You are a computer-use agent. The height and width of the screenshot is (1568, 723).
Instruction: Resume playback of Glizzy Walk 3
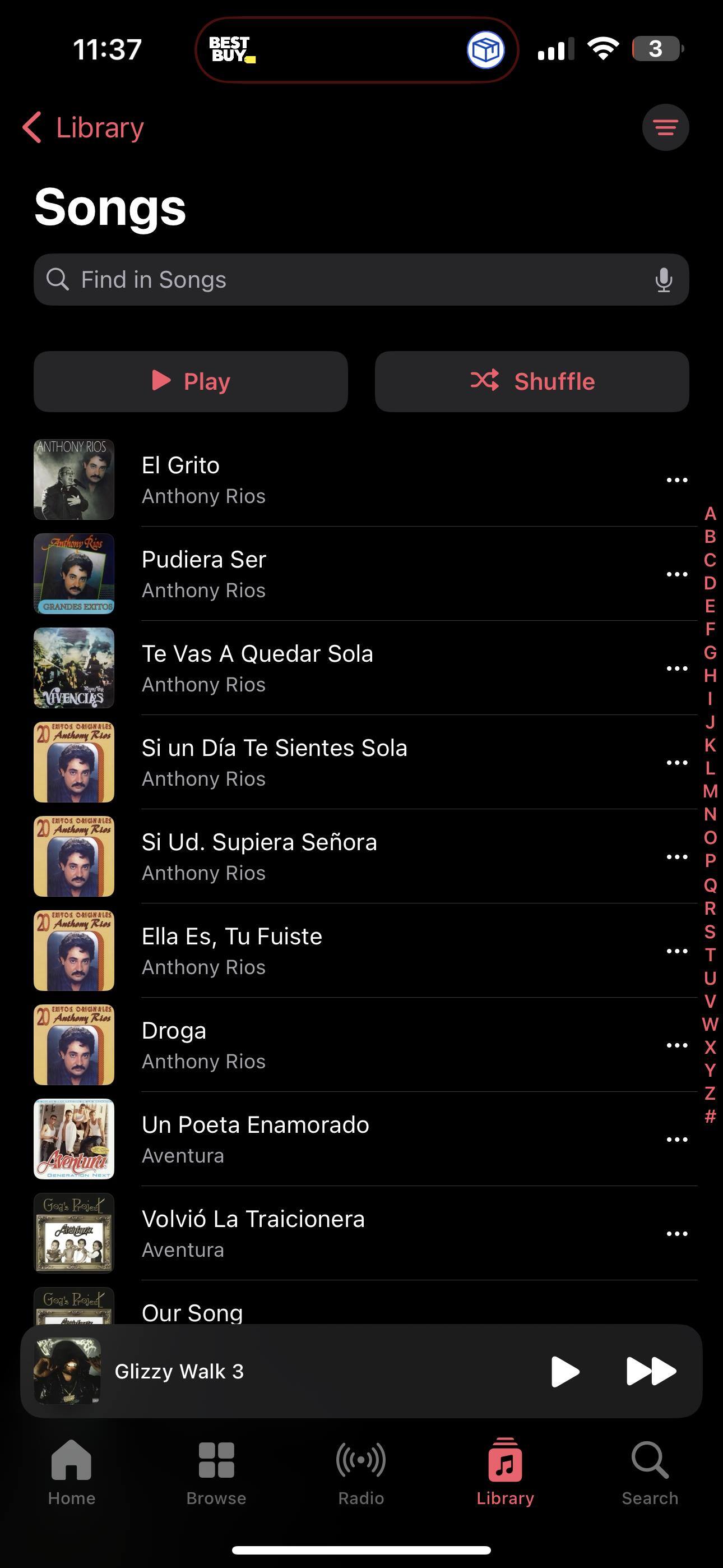pyautogui.click(x=565, y=1371)
